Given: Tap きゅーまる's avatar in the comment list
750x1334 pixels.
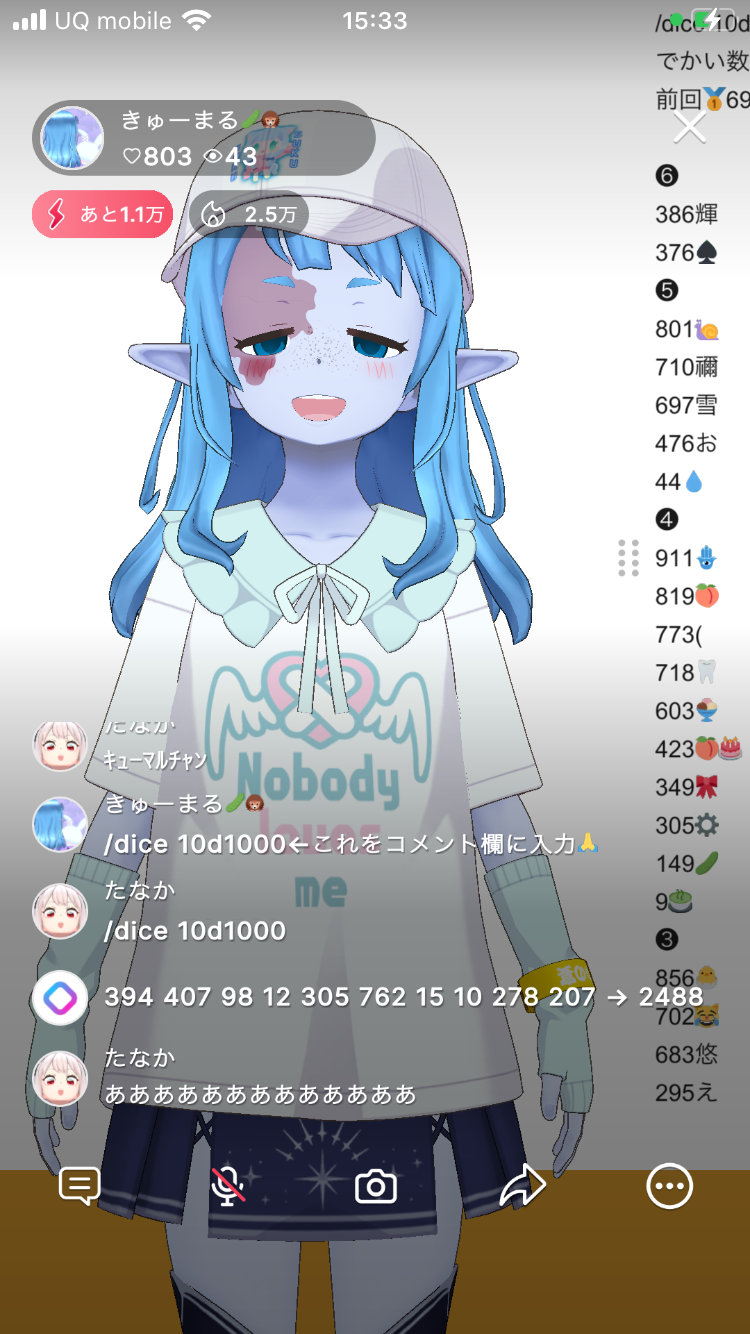Looking at the screenshot, I should tap(60, 824).
